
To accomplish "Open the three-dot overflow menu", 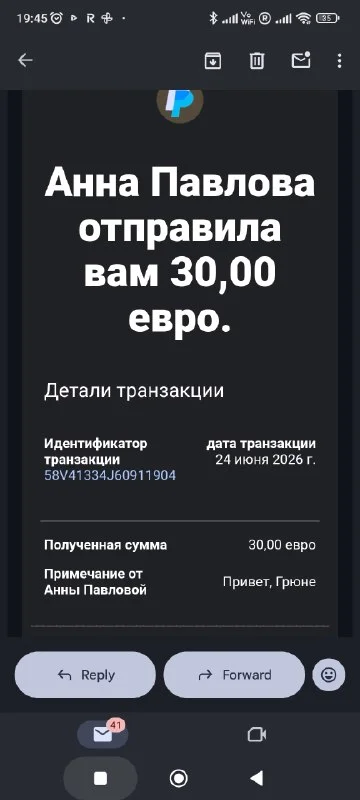I will (x=340, y=61).
